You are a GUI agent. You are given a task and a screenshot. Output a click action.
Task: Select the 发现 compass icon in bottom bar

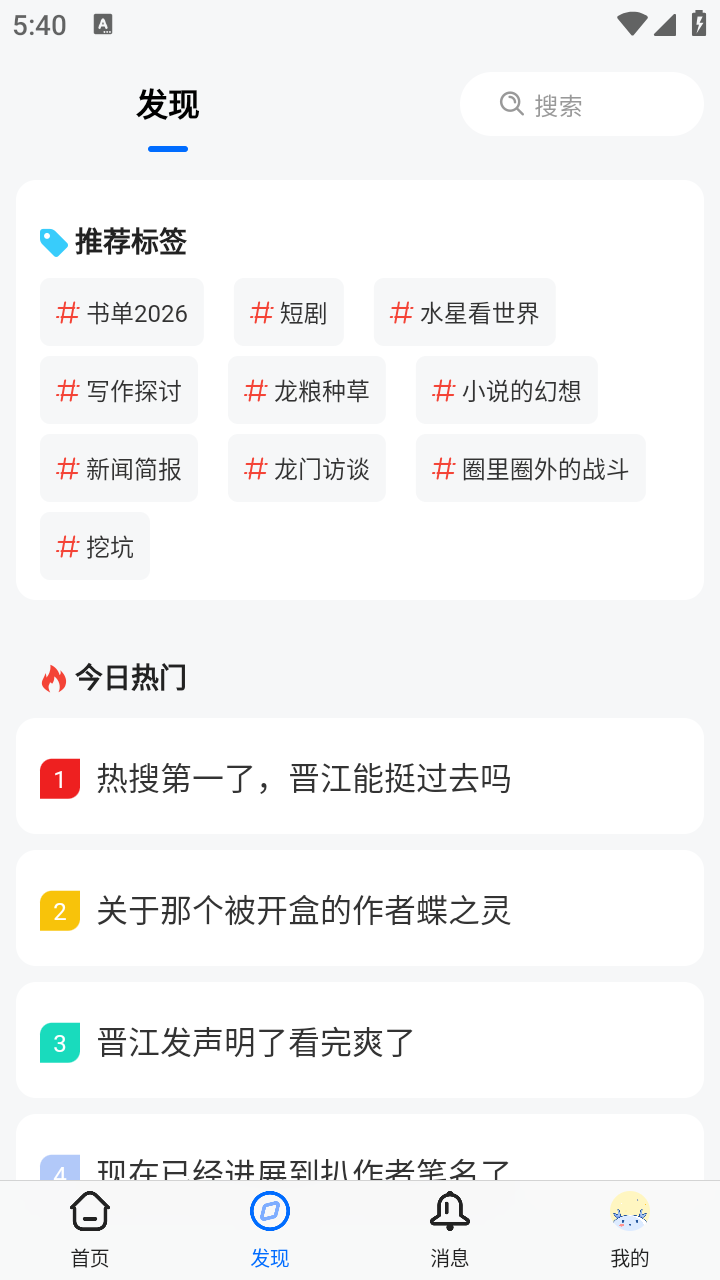pyautogui.click(x=269, y=1210)
